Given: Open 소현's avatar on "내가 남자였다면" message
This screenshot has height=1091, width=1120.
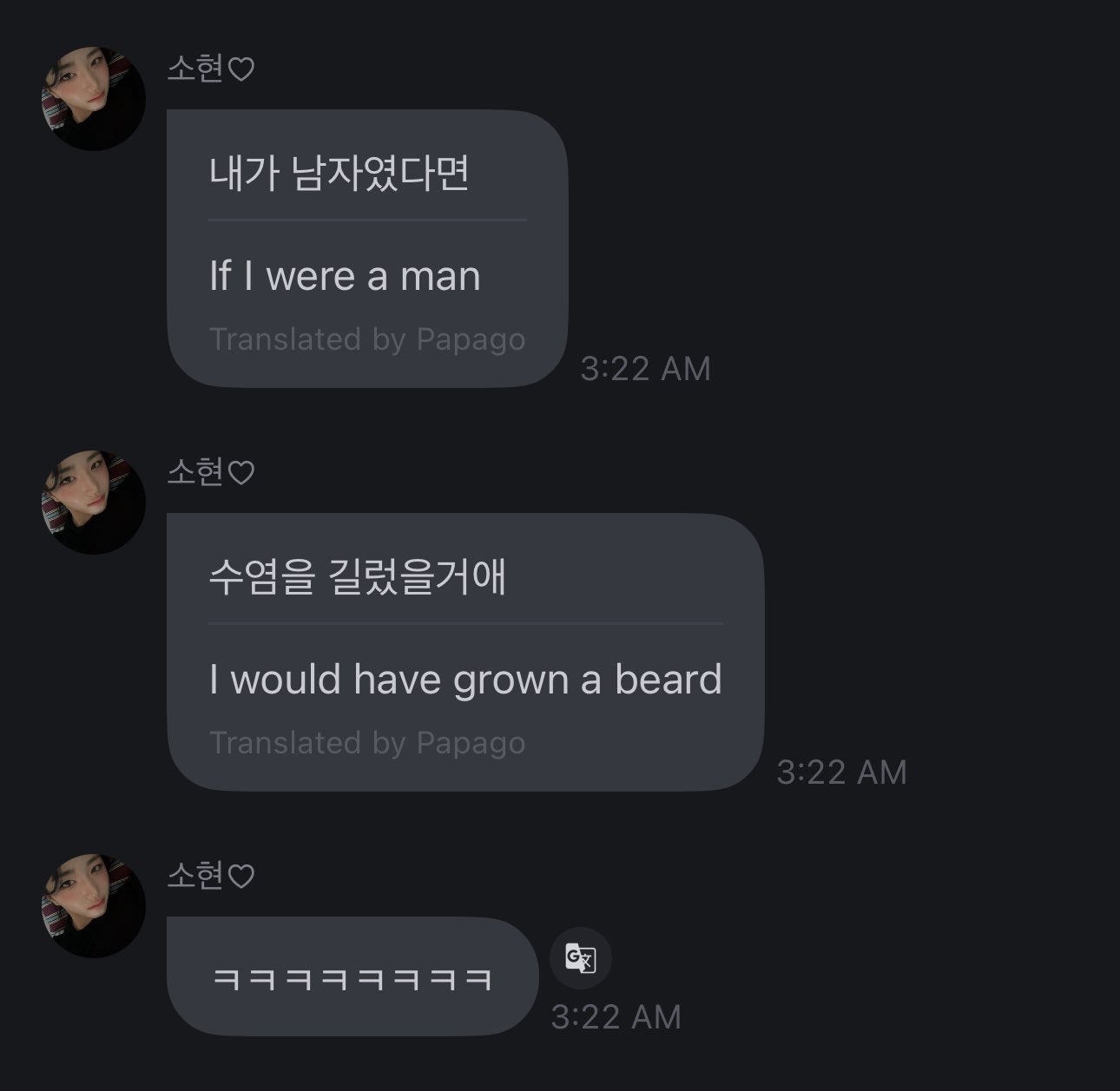Looking at the screenshot, I should coord(94,99).
